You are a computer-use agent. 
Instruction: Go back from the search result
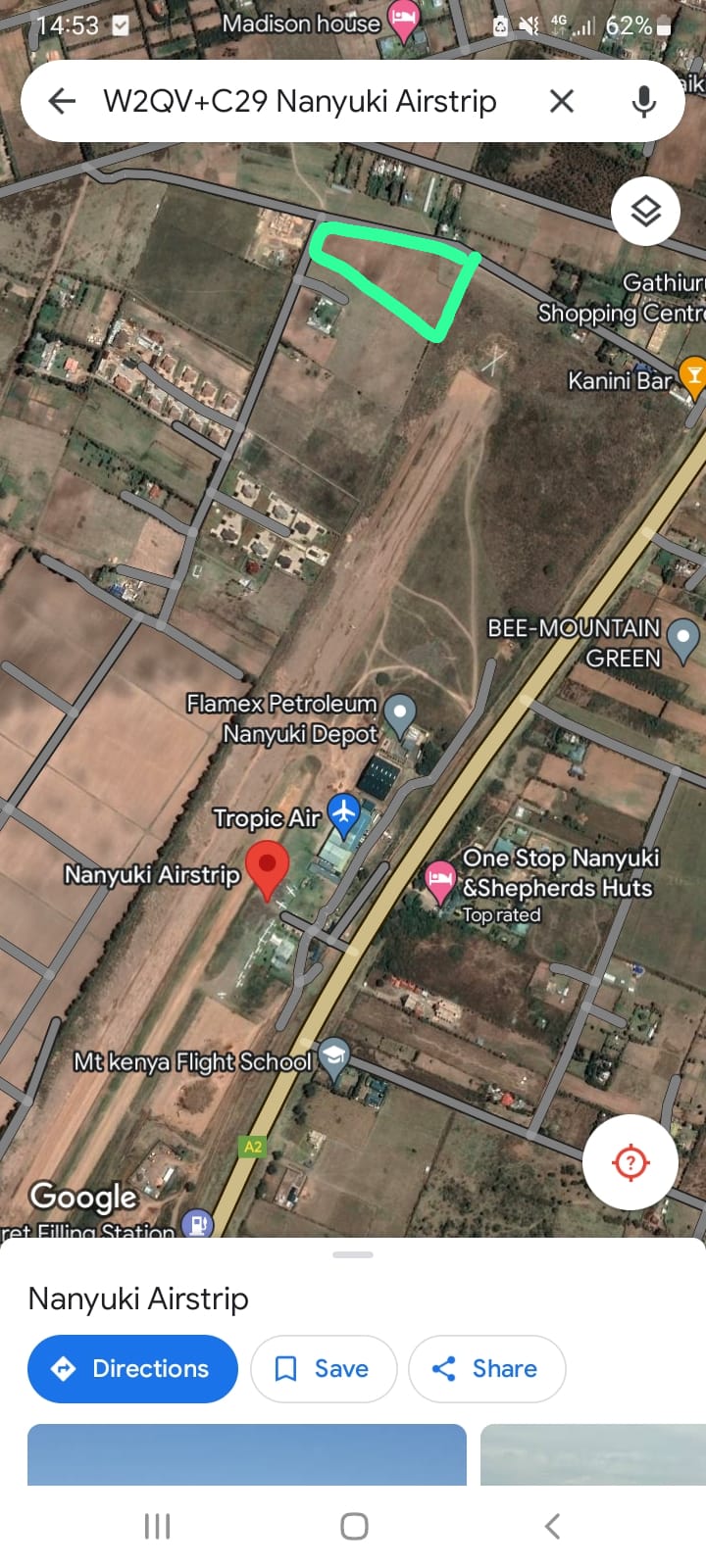pos(62,101)
